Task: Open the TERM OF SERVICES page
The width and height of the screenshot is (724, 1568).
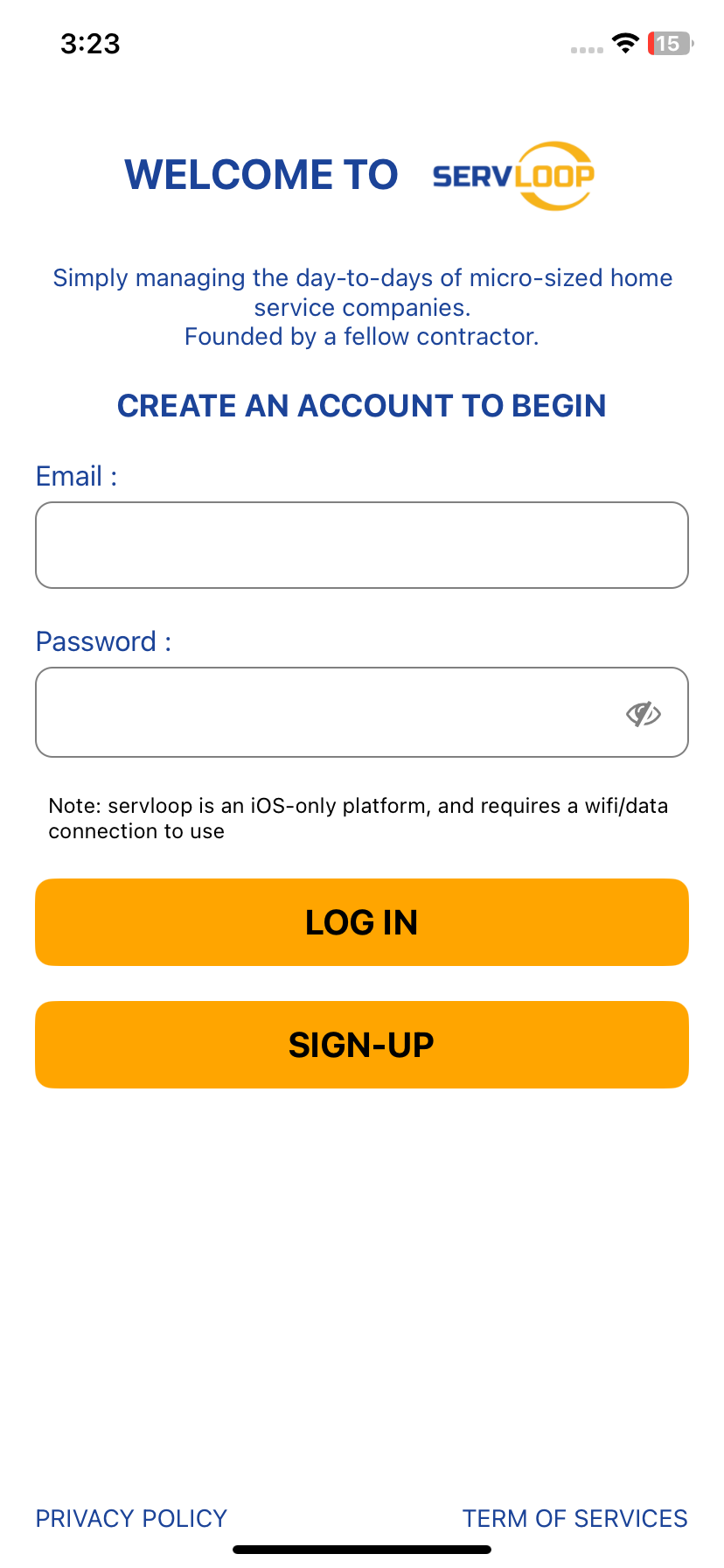Action: (576, 1519)
